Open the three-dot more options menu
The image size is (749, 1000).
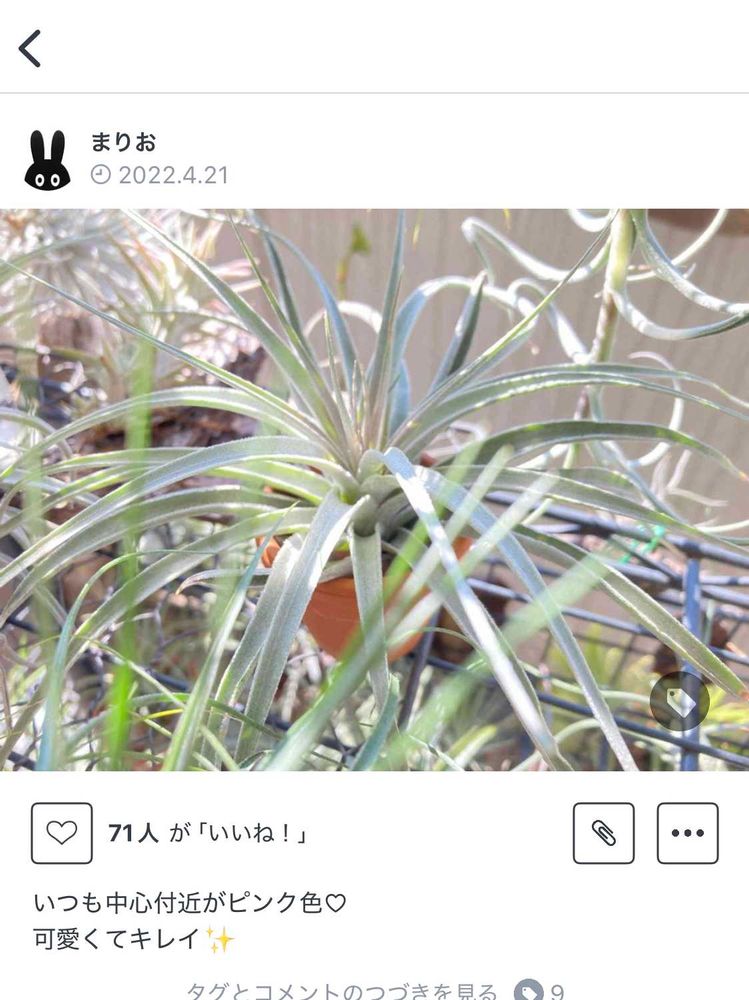click(687, 833)
